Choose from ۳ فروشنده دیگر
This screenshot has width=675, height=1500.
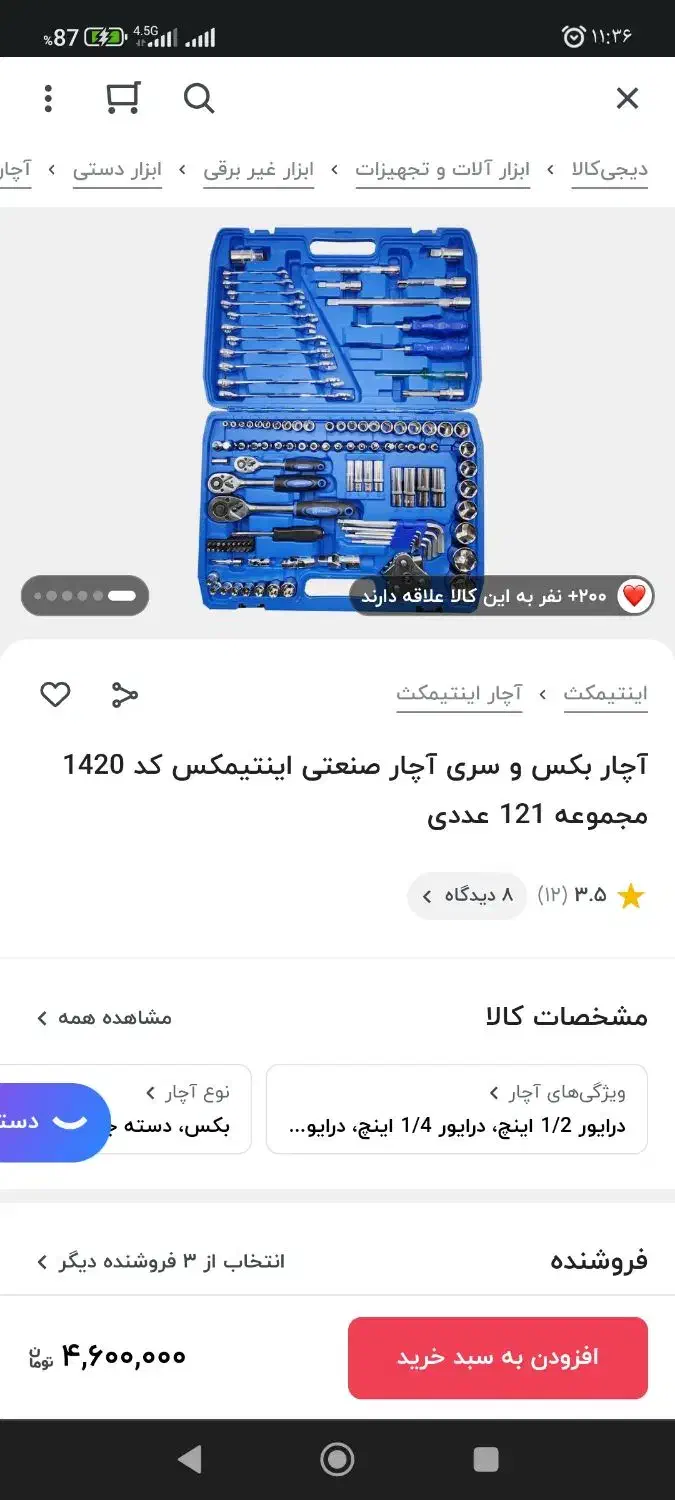[x=160, y=1261]
